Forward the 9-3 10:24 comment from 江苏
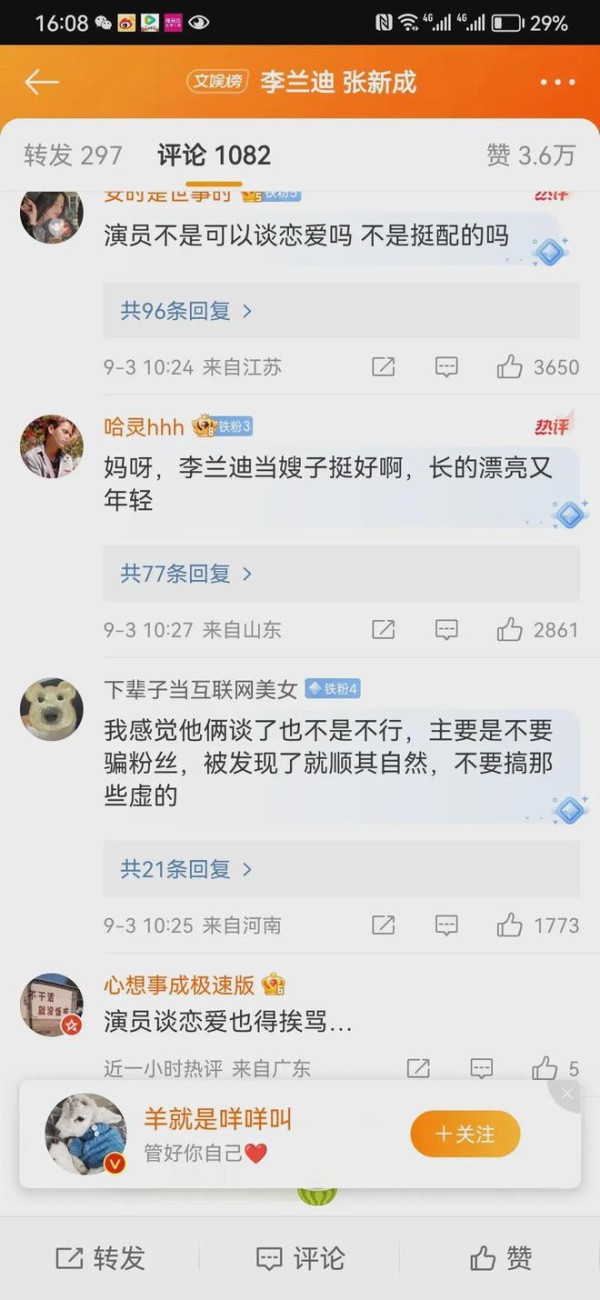Image resolution: width=600 pixels, height=1300 pixels. (x=383, y=367)
